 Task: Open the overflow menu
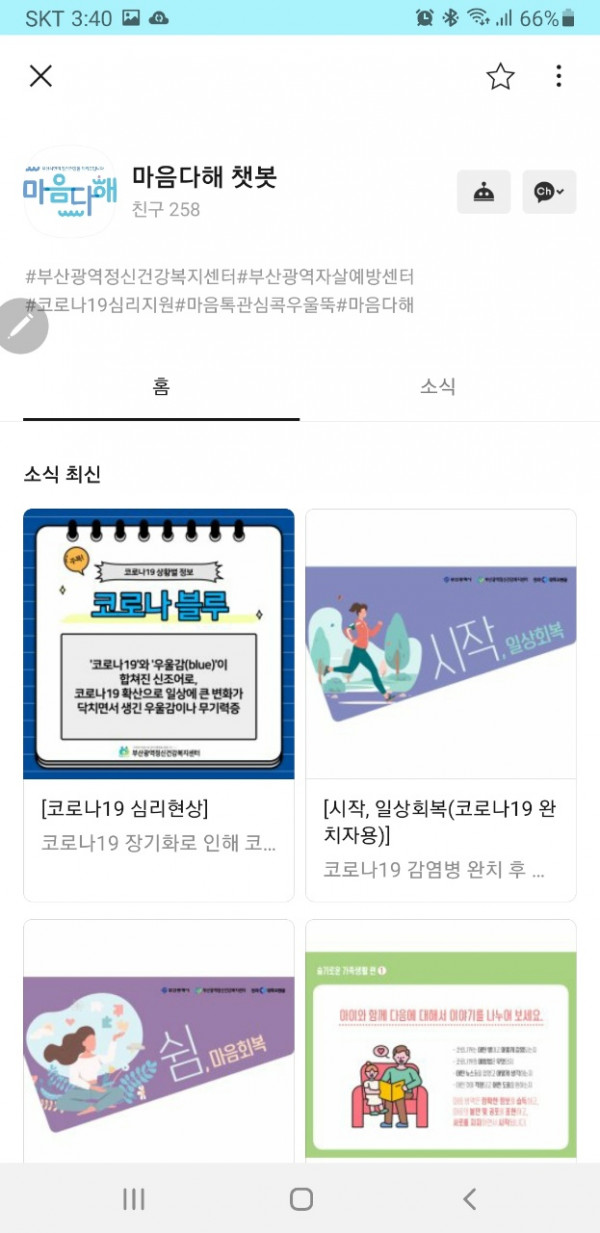point(558,76)
